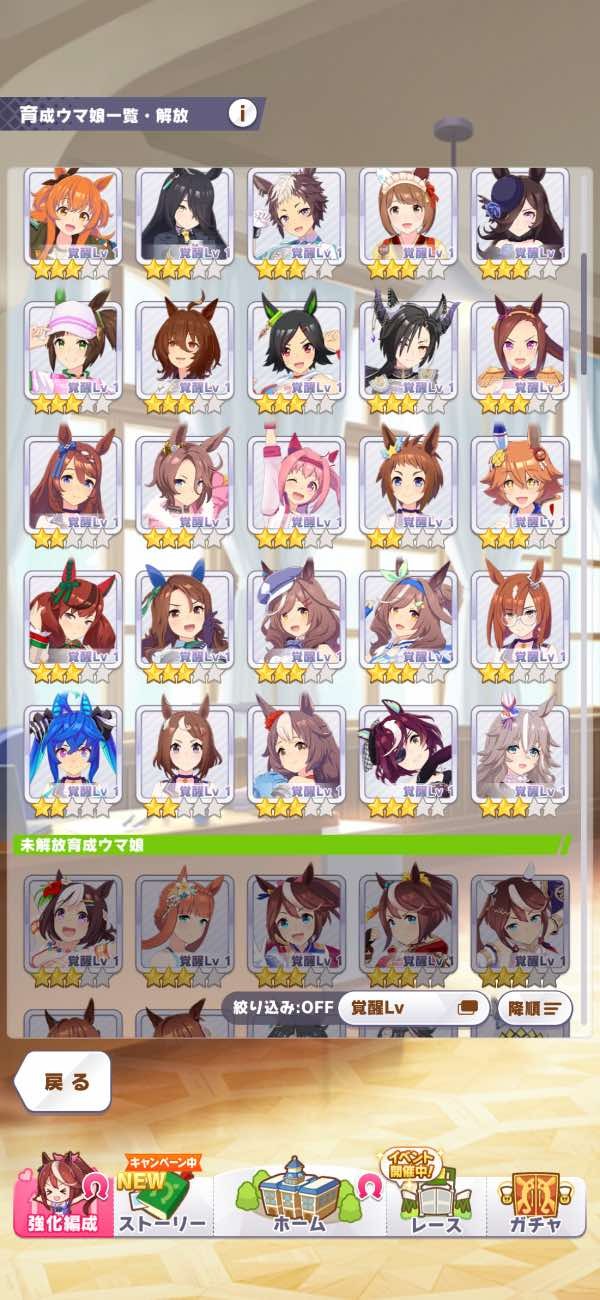600x1300 pixels.
Task: Select the girl with the maid headband
Action: [x=408, y=217]
